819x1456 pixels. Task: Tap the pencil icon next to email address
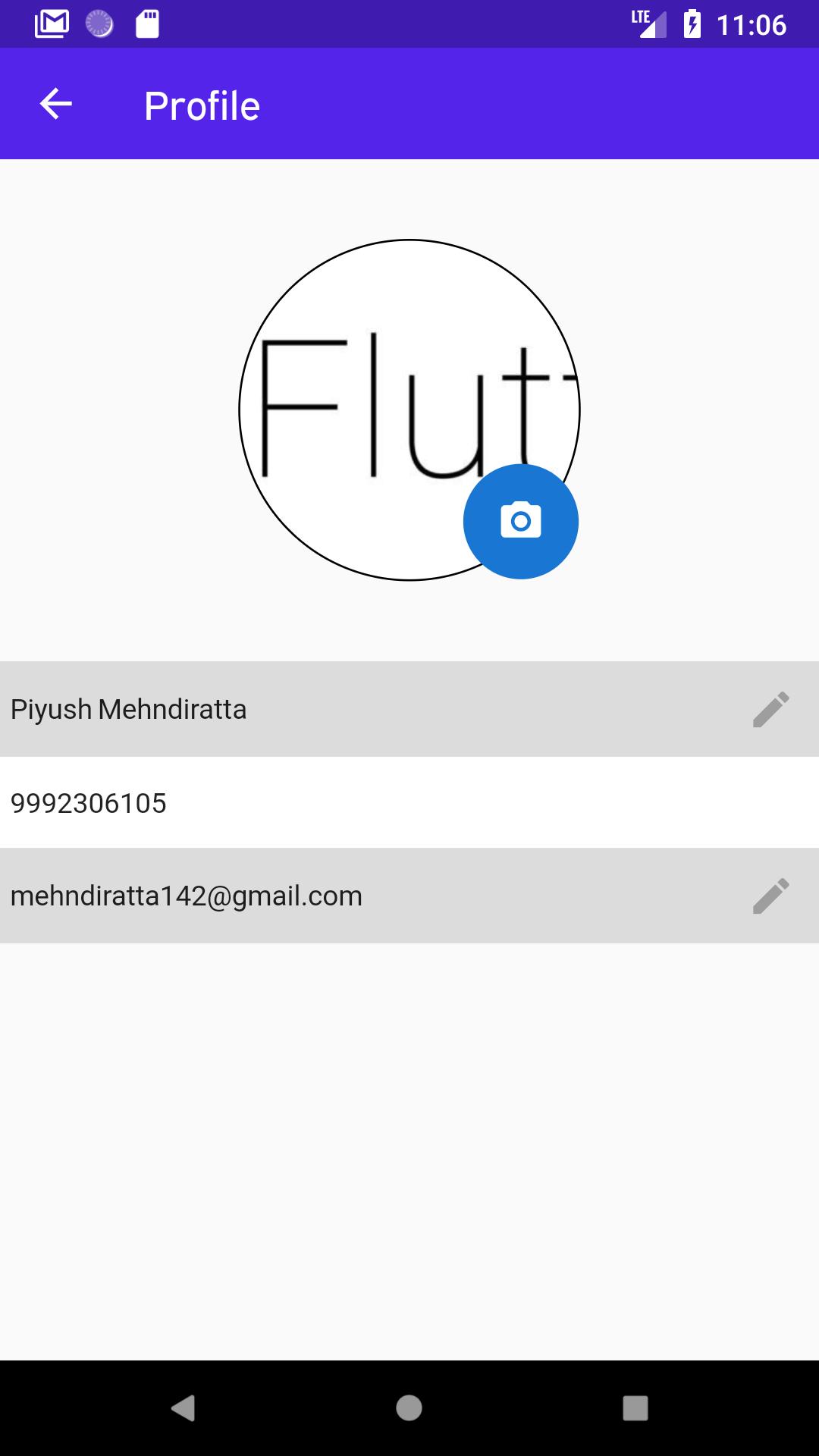coord(771,896)
